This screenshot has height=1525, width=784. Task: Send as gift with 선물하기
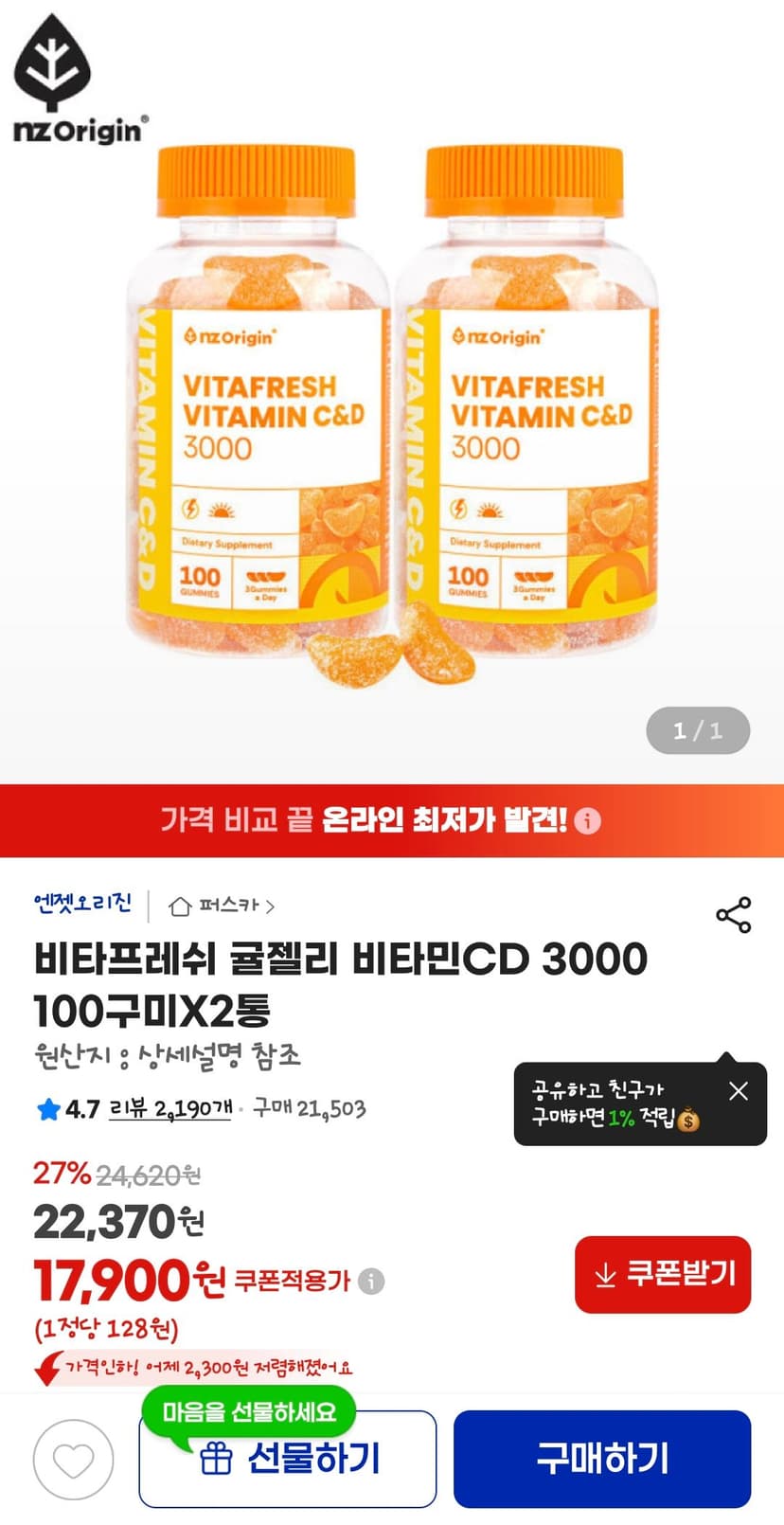coord(288,1459)
